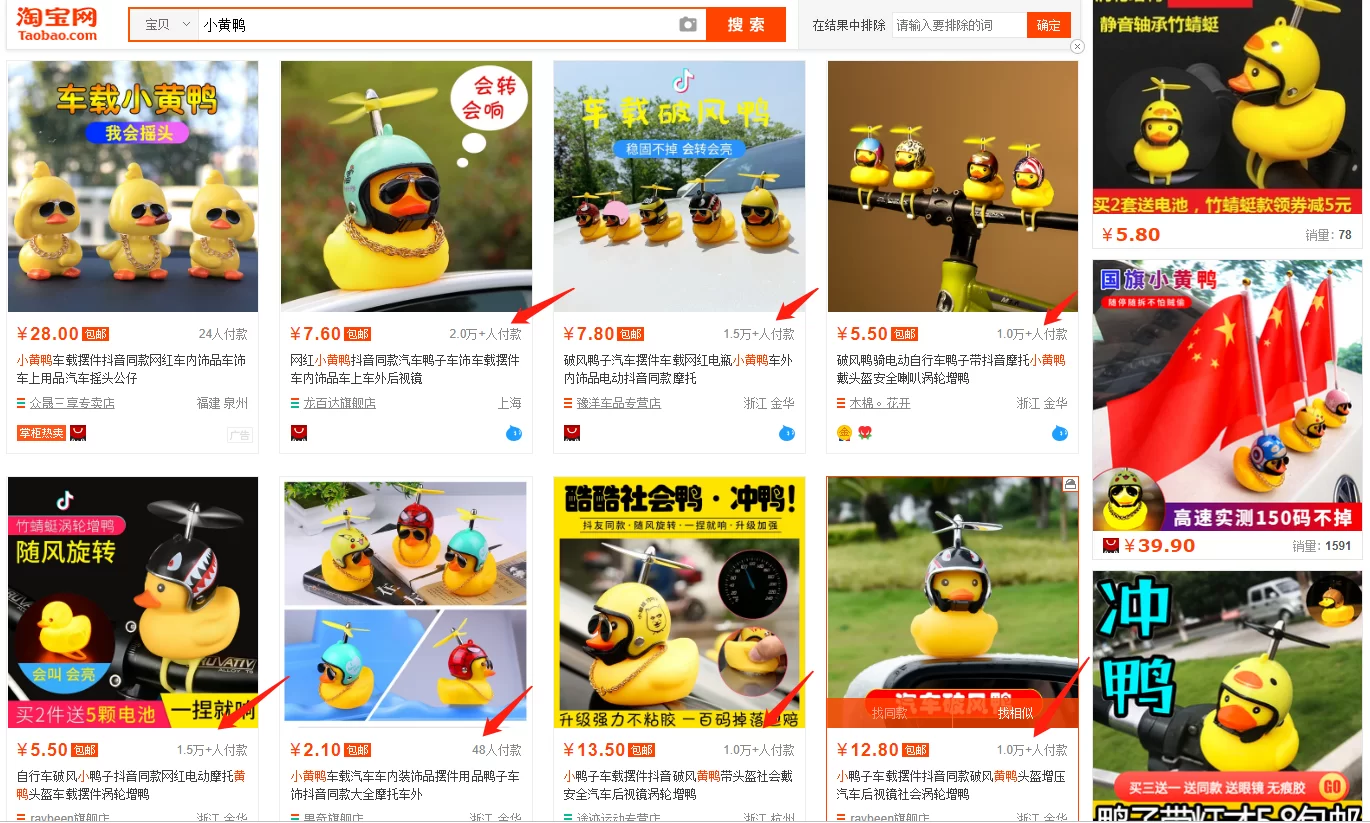The width and height of the screenshot is (1370, 823).
Task: Visit shop 龙百达旗舰店
Action: coord(339,403)
